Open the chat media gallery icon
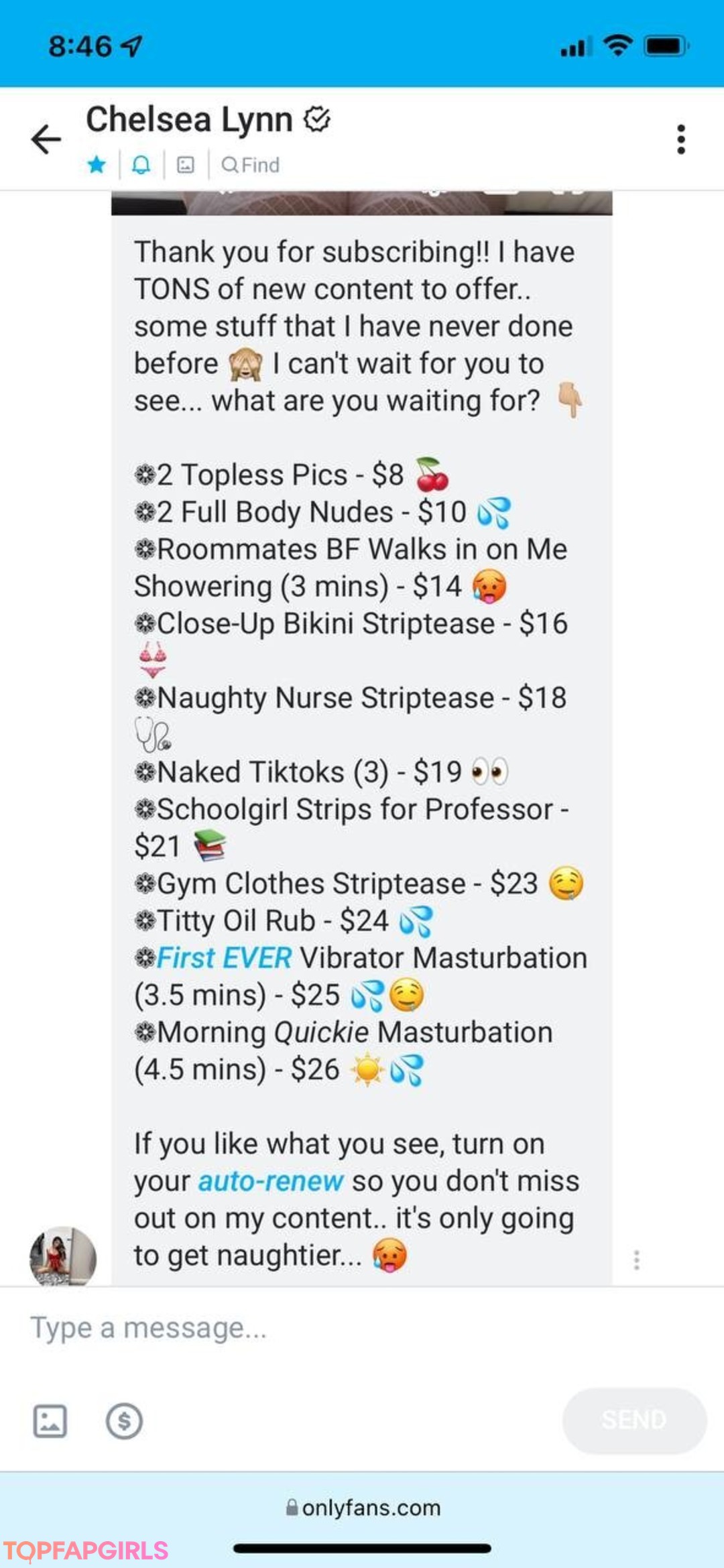 (186, 164)
